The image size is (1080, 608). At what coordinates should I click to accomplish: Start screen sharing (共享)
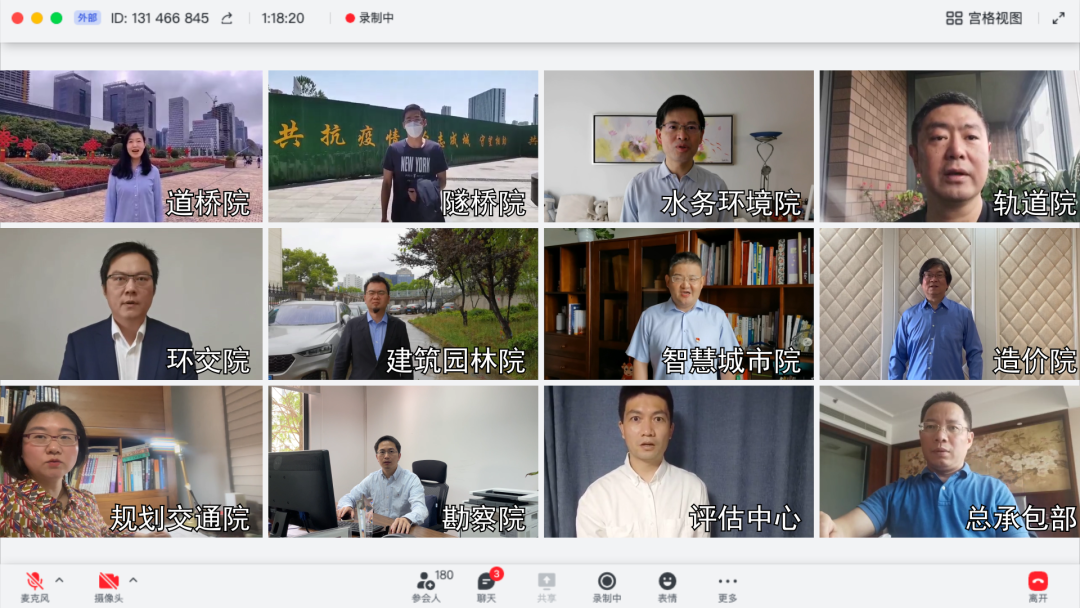coord(546,585)
